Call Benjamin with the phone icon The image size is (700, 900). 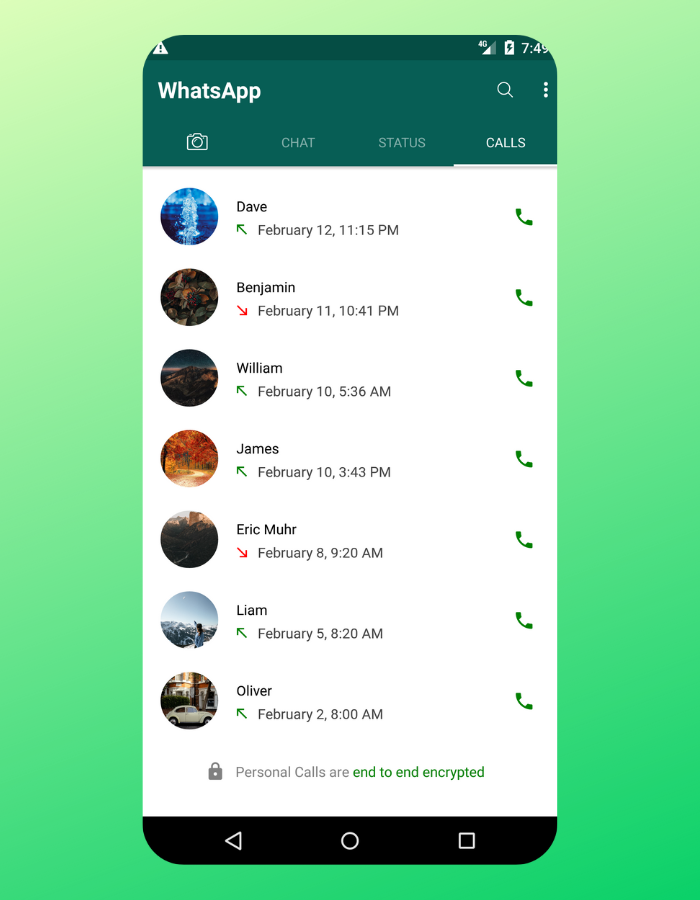click(523, 298)
